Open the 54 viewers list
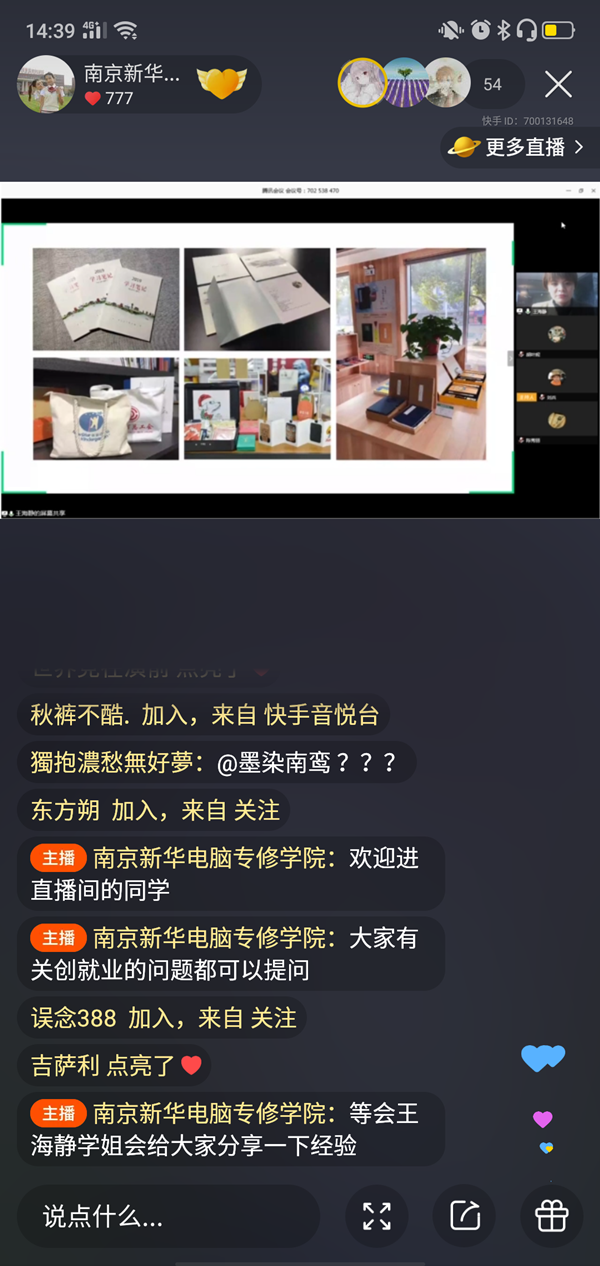Image resolution: width=600 pixels, height=1266 pixels. pyautogui.click(x=492, y=84)
